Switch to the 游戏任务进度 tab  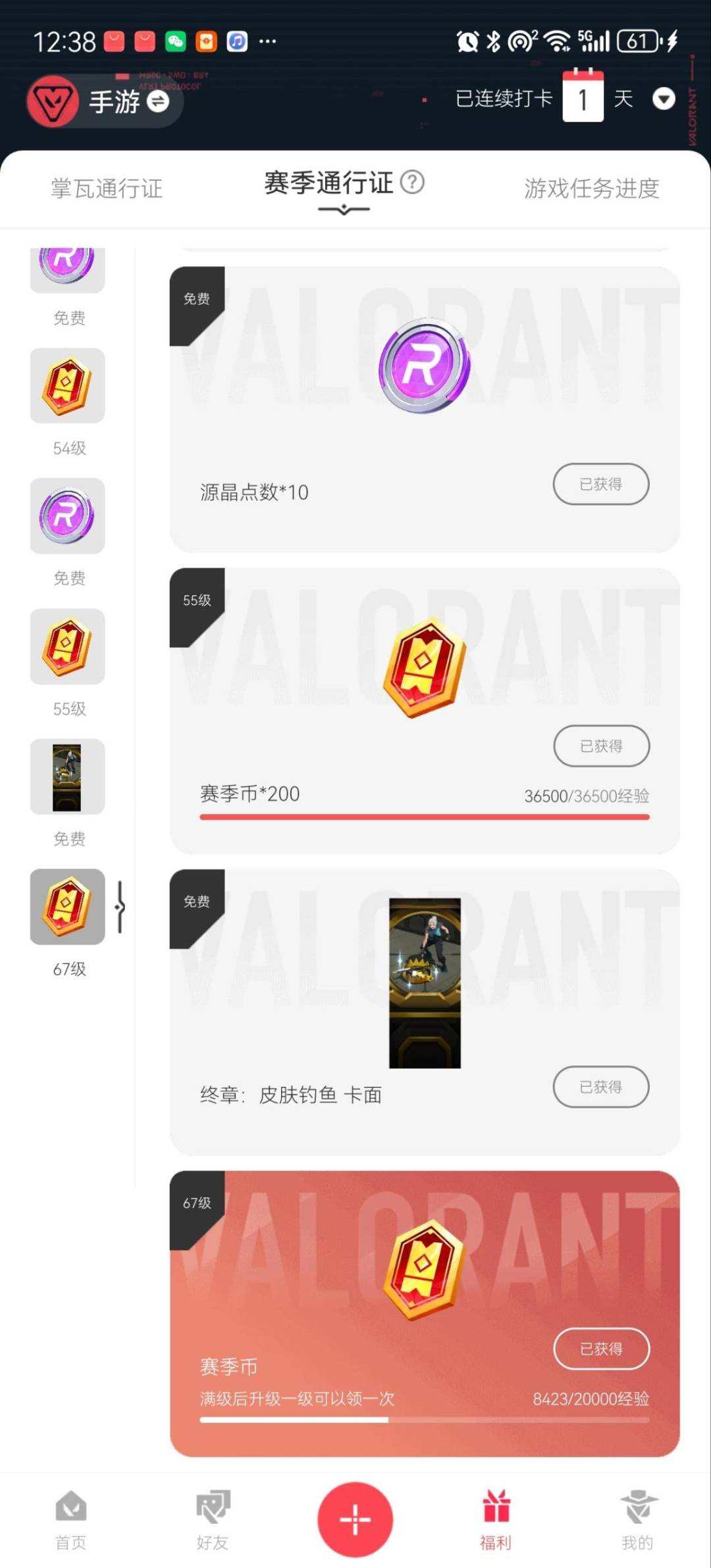[x=592, y=188]
